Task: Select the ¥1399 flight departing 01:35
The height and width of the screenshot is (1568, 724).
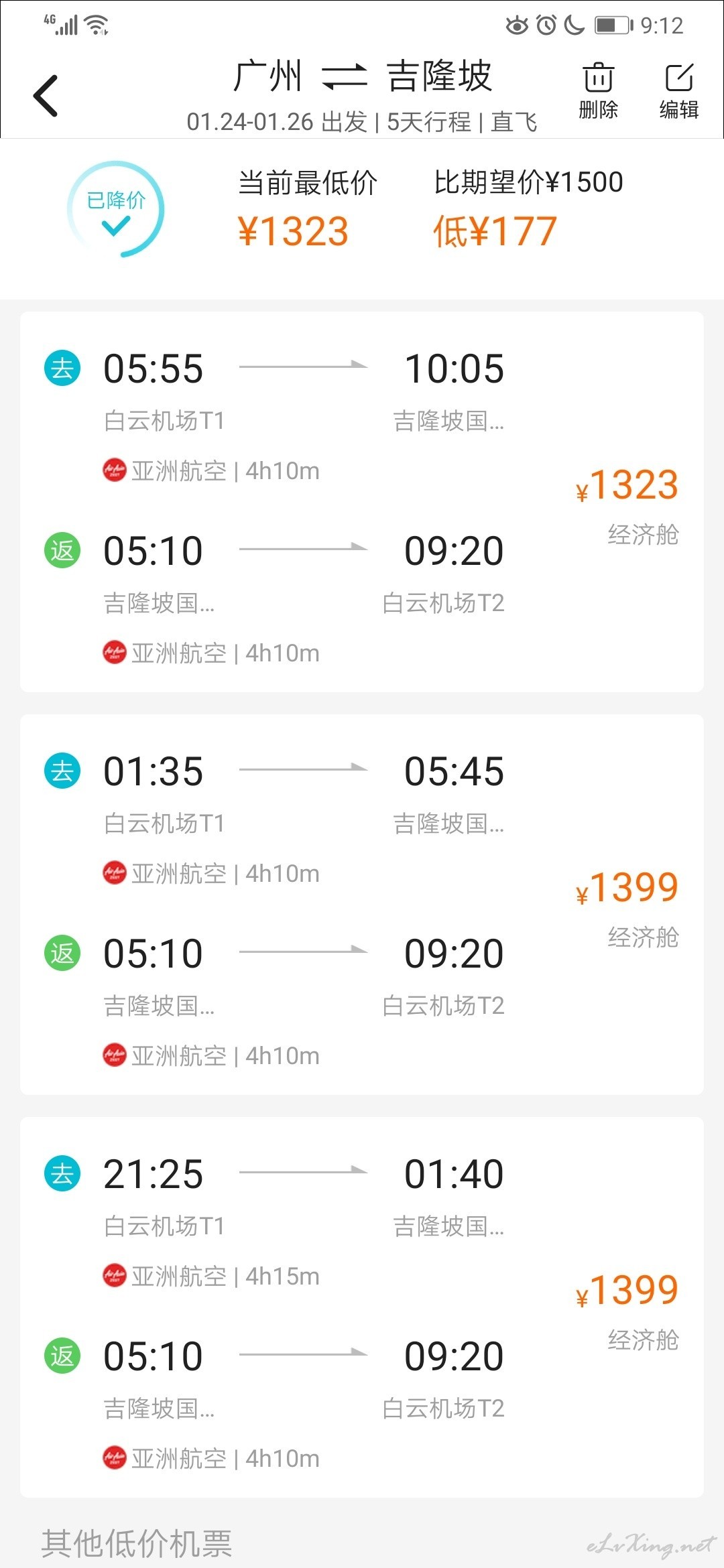Action: click(x=362, y=905)
